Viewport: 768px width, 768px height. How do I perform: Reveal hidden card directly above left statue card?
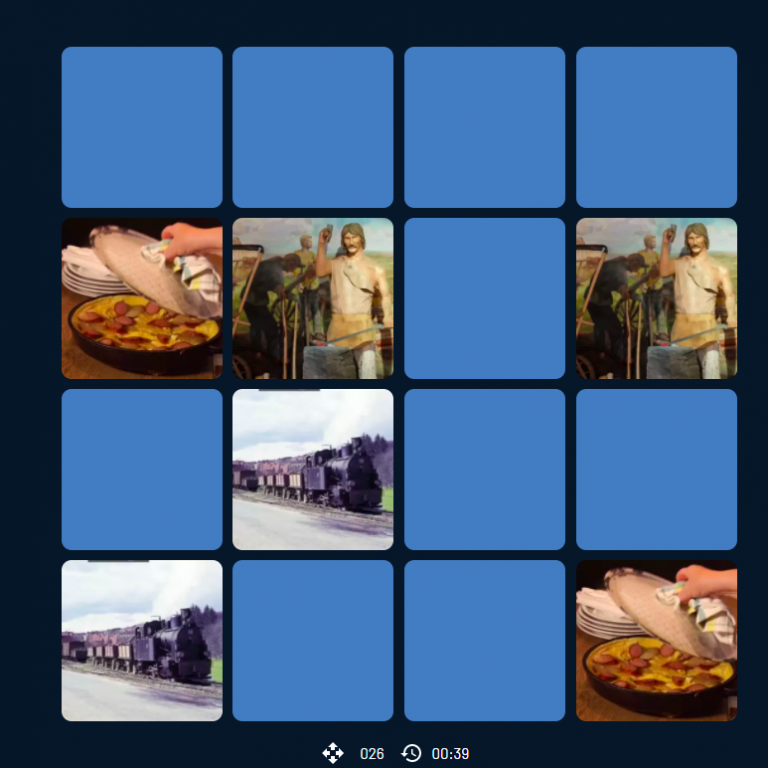[313, 127]
